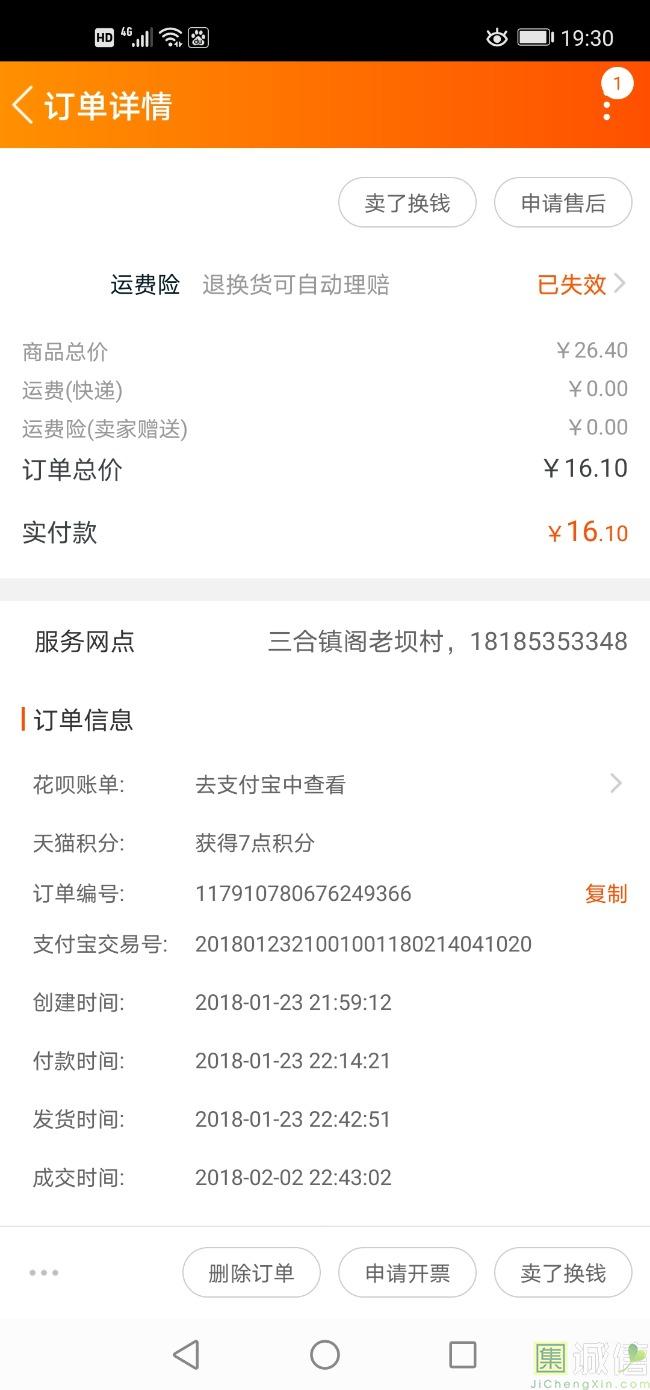The width and height of the screenshot is (650, 1390).
Task: Open 运费险 expired status details
Action: point(582,285)
